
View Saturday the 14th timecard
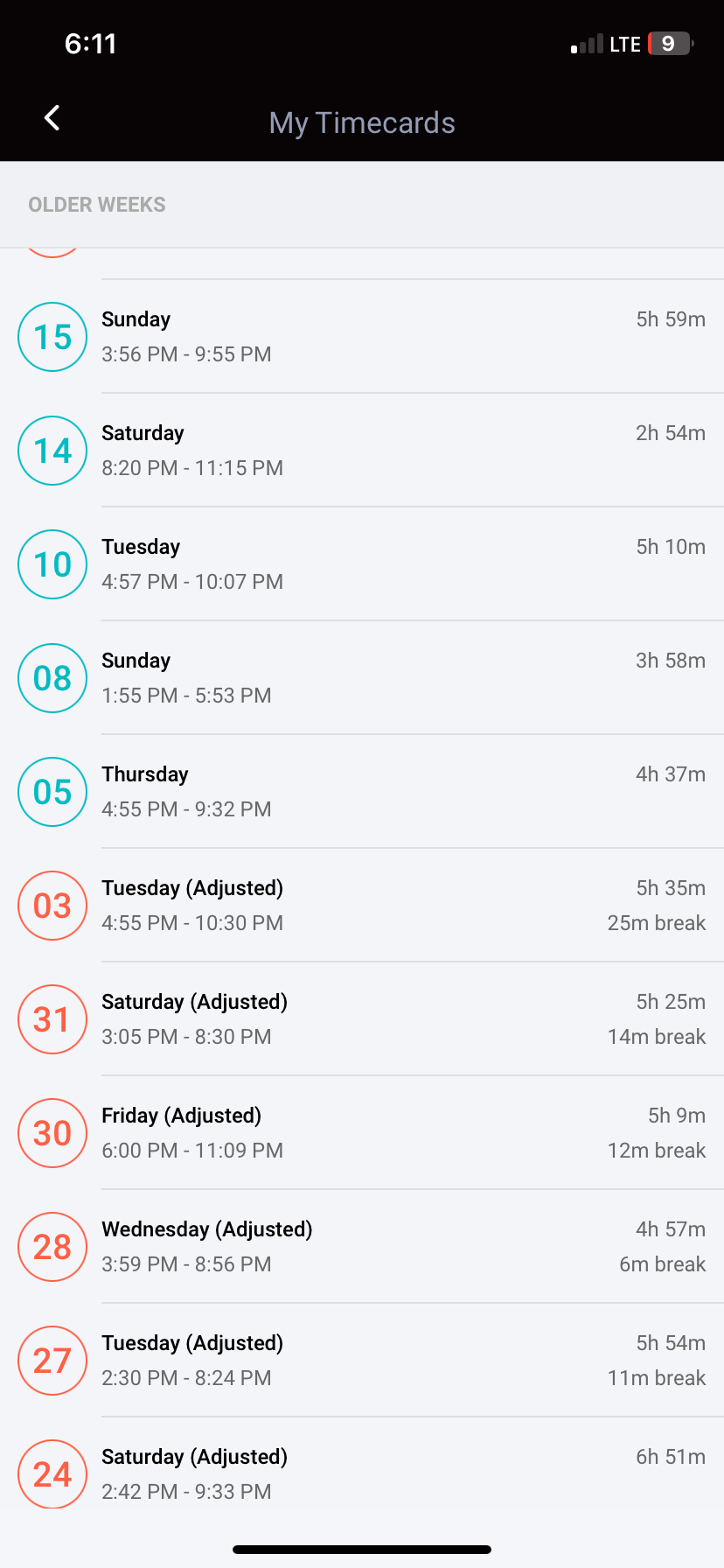tap(362, 451)
